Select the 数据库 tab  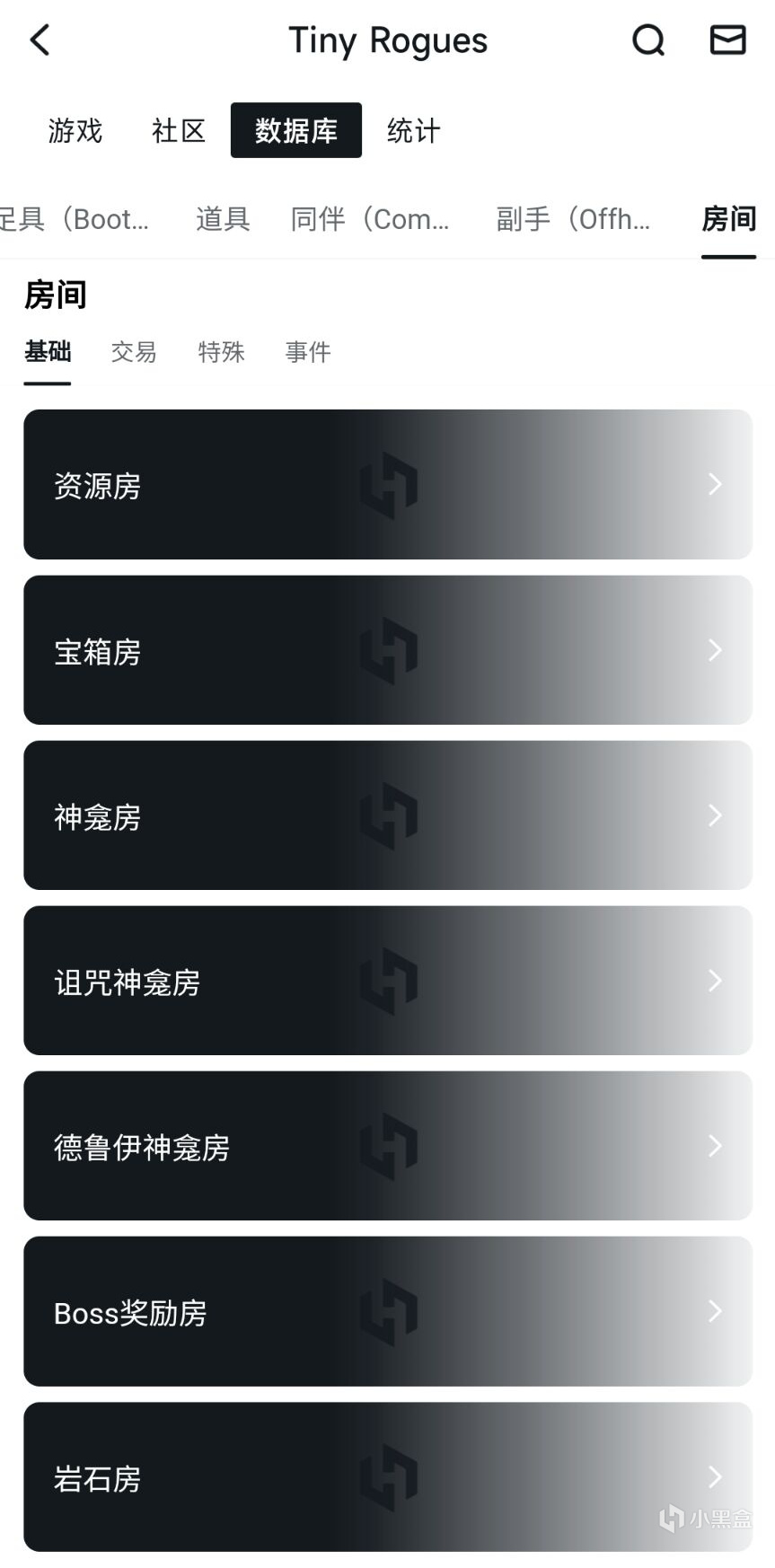tap(296, 131)
